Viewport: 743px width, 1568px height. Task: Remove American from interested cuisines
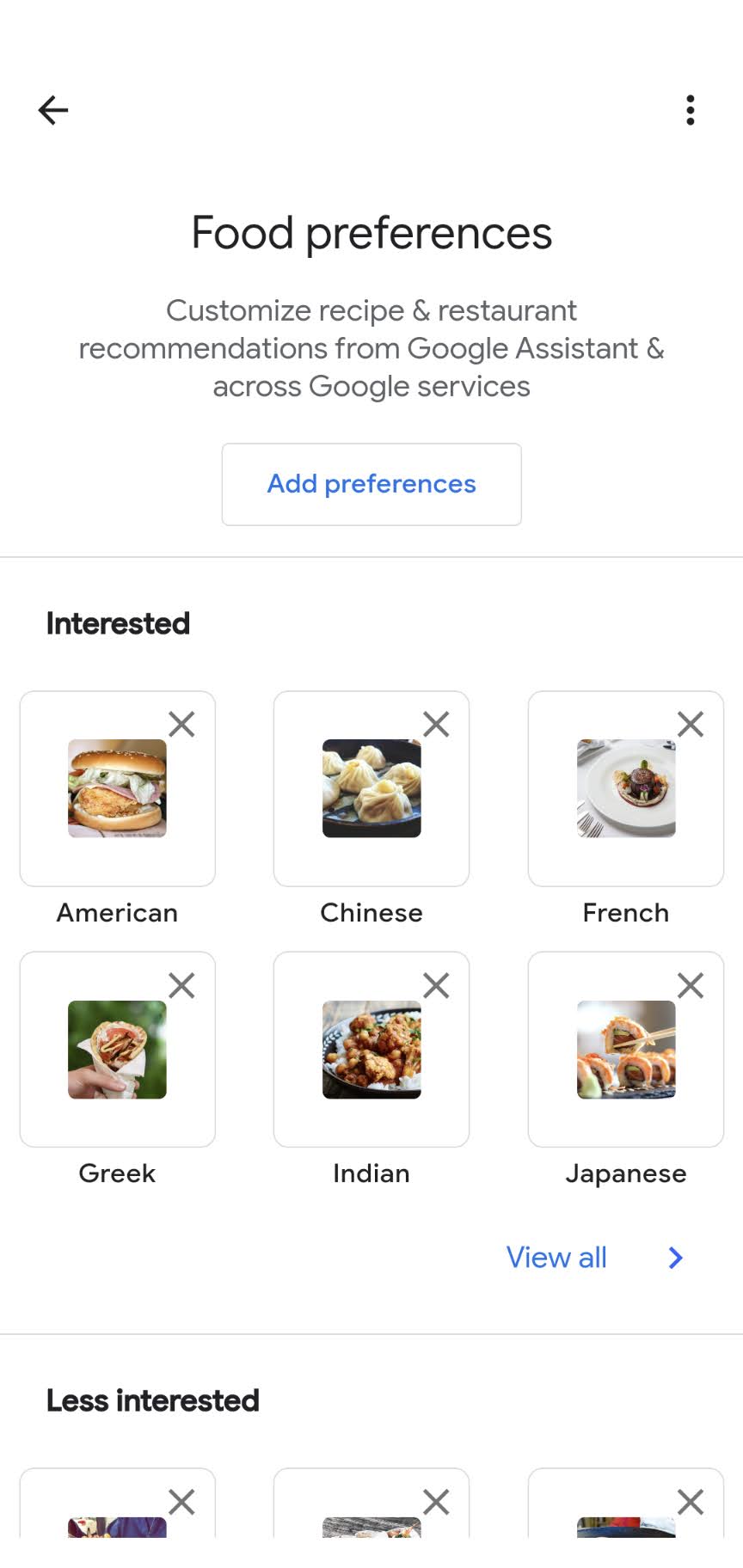coord(181,725)
